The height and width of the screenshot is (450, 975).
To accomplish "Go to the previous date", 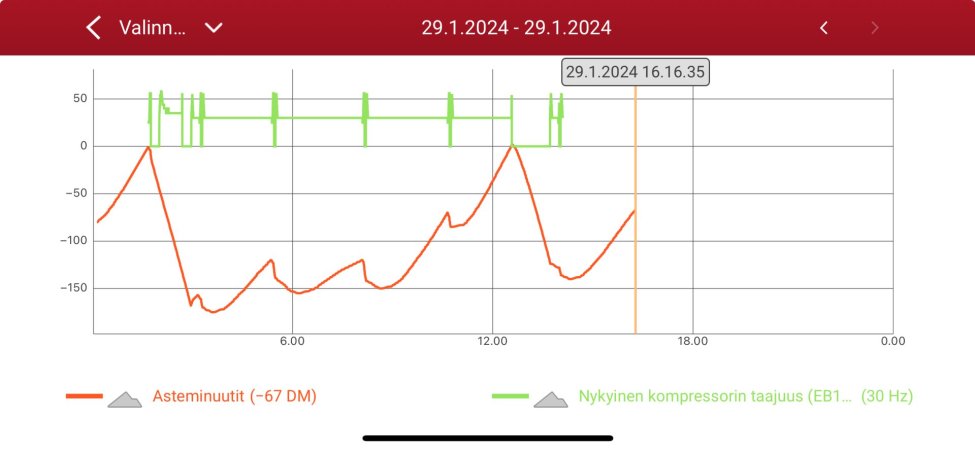I will click(x=824, y=28).
